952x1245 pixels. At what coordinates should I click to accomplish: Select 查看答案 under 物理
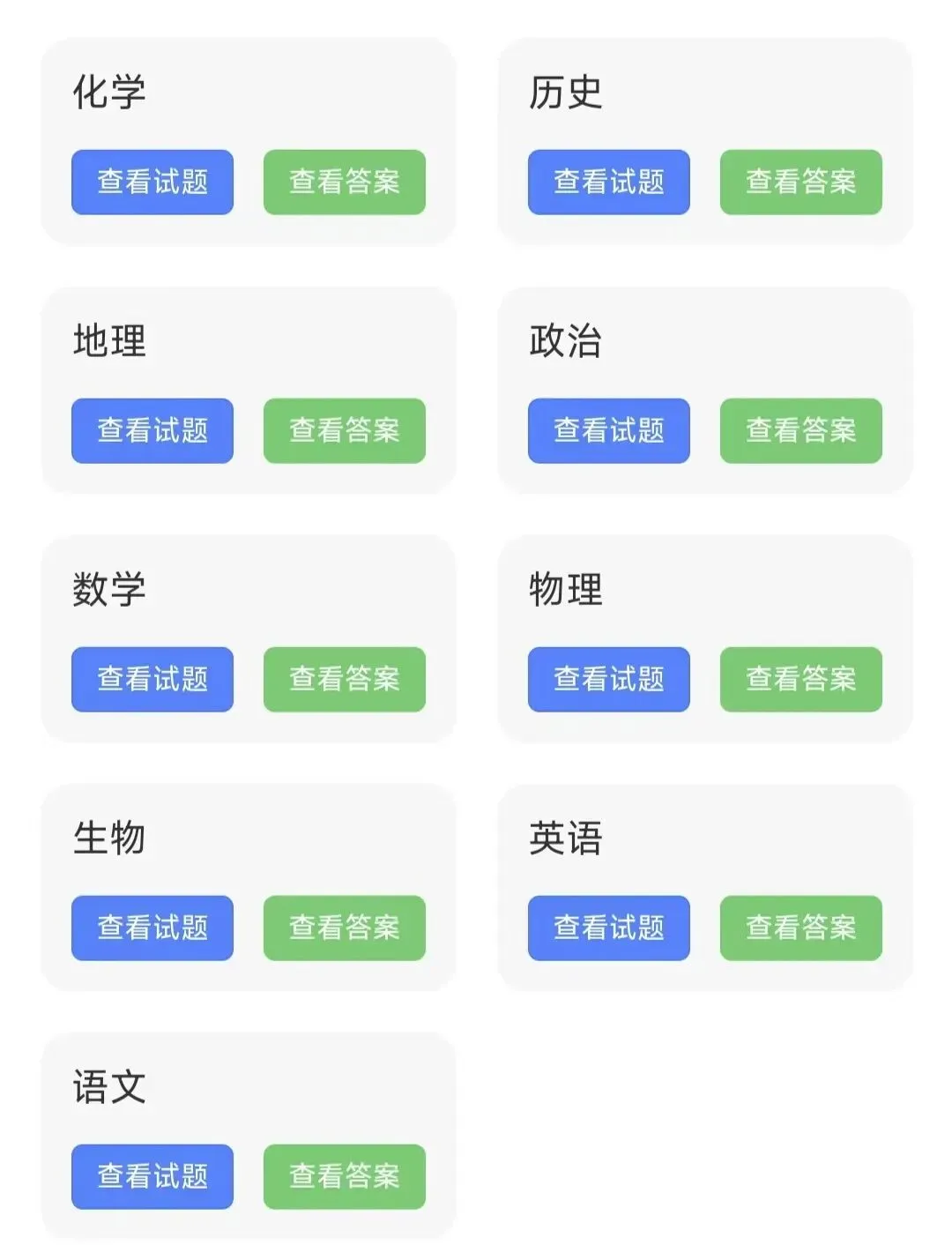pos(801,679)
